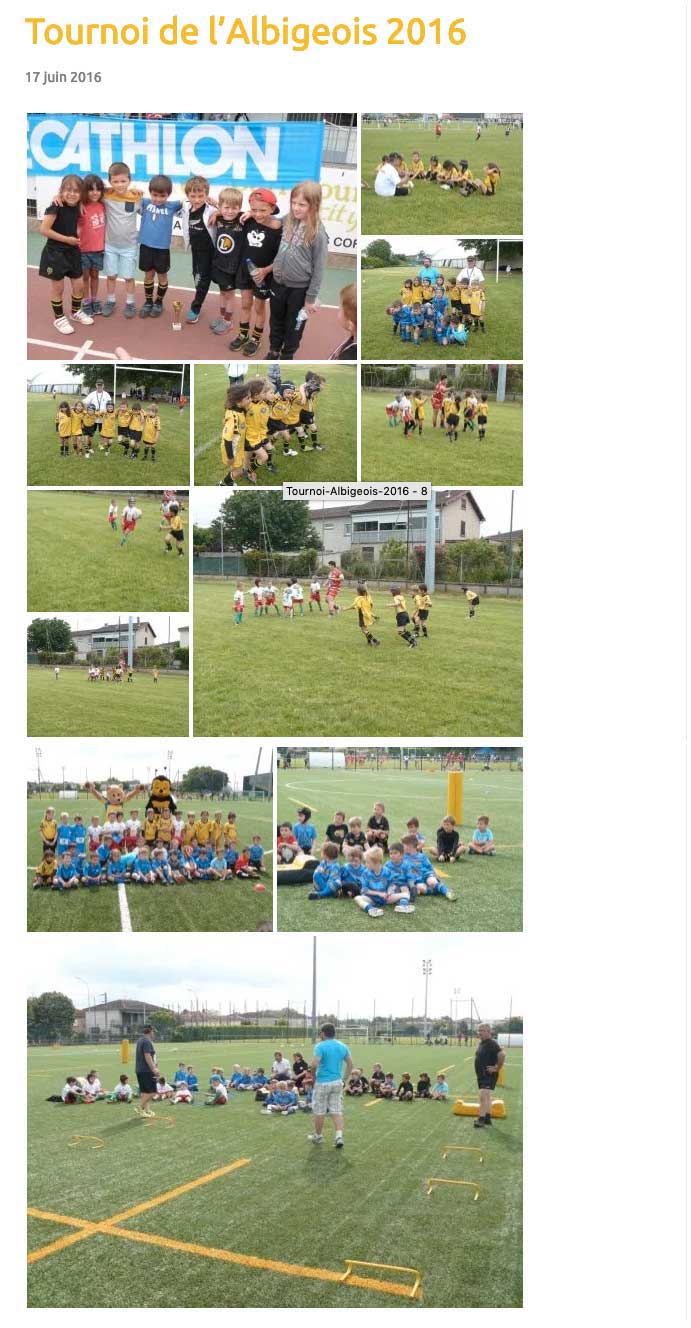This screenshot has width=691, height=1328.
Task: View photo of kids sitting in a circle on the grass
Action: [x=441, y=174]
